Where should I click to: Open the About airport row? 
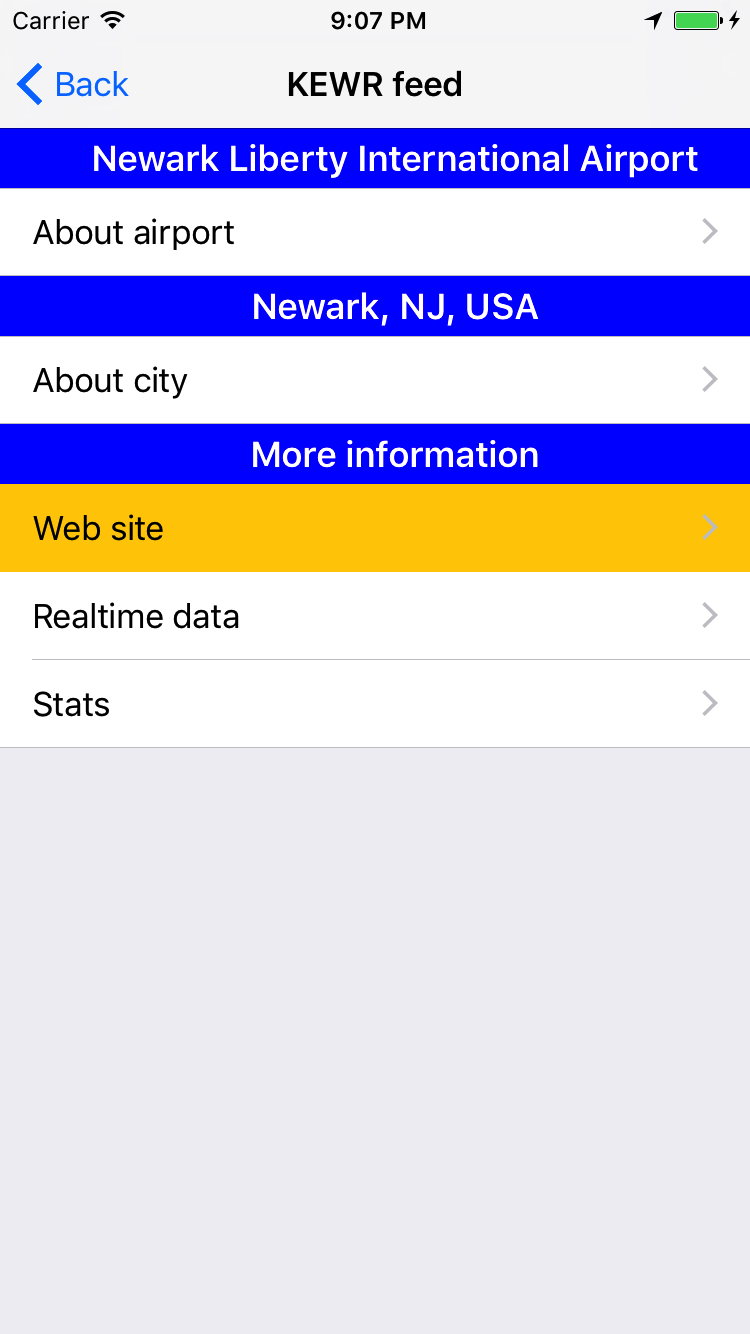[x=375, y=232]
